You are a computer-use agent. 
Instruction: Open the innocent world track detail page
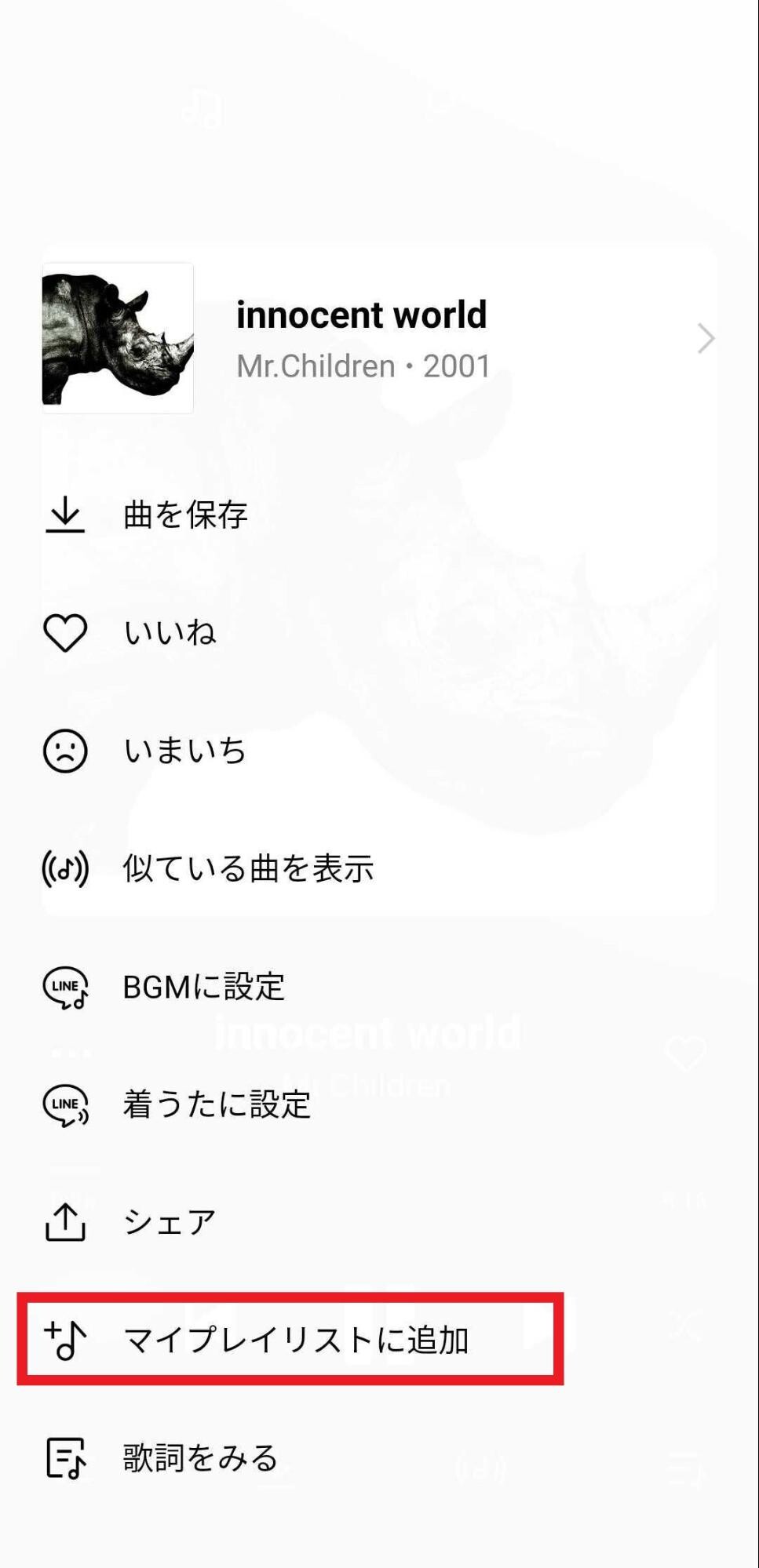click(x=362, y=315)
